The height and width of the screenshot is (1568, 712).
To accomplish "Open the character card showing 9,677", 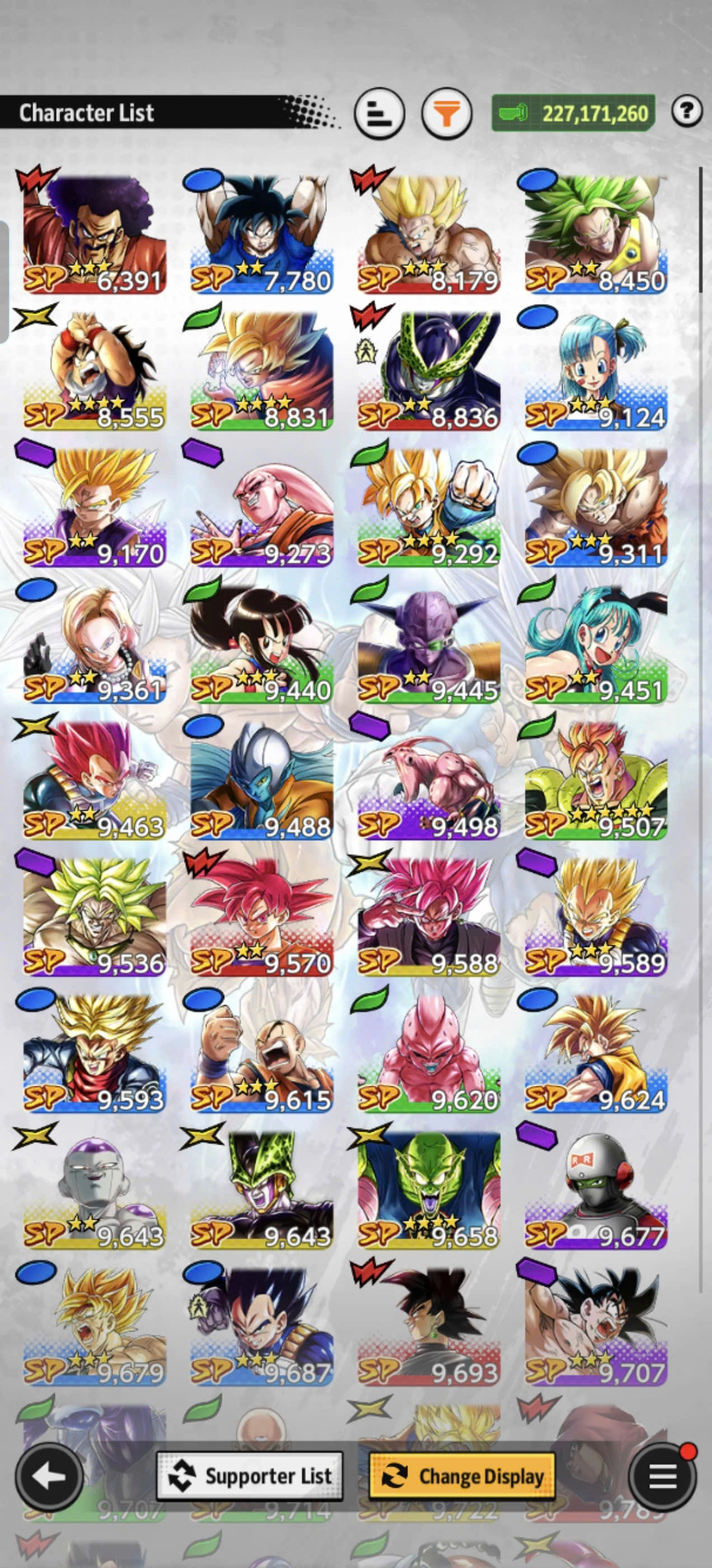I will pos(596,1190).
